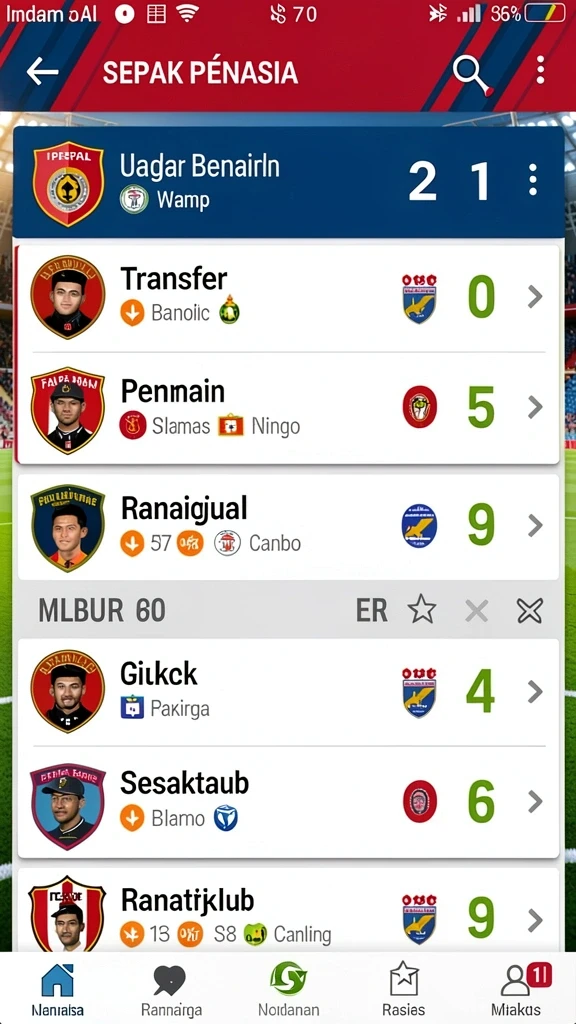Image resolution: width=576 pixels, height=1024 pixels.
Task: Switch to the Rannarga tab
Action: pos(171,989)
